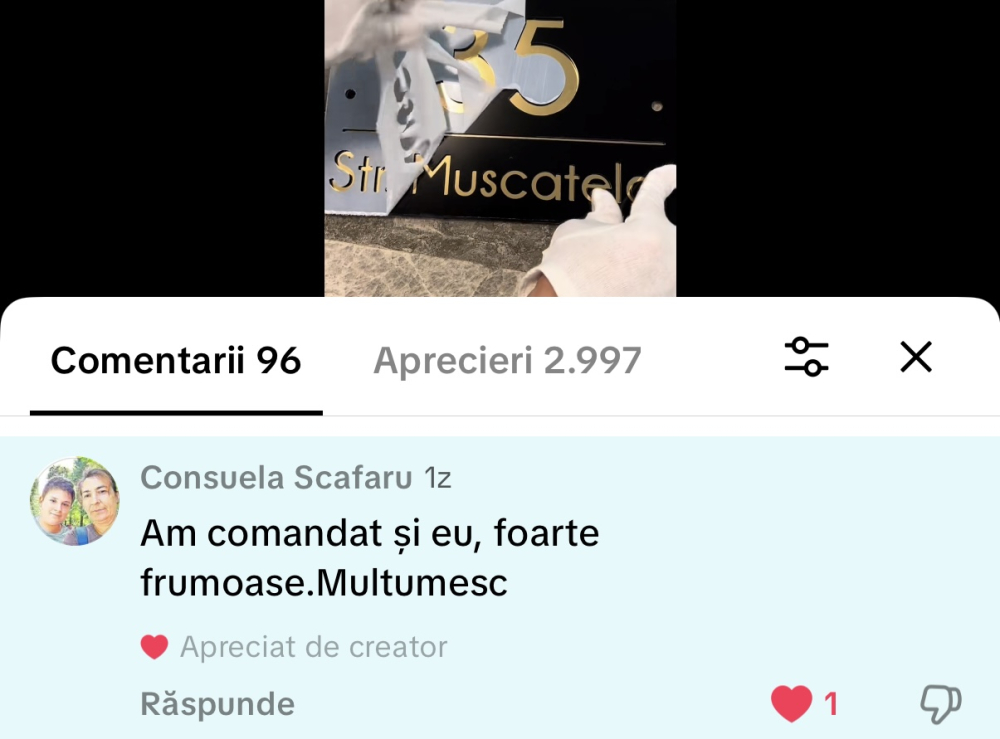Open Consuela Scafaru's profile picture
This screenshot has height=739, width=1000.
(x=75, y=501)
